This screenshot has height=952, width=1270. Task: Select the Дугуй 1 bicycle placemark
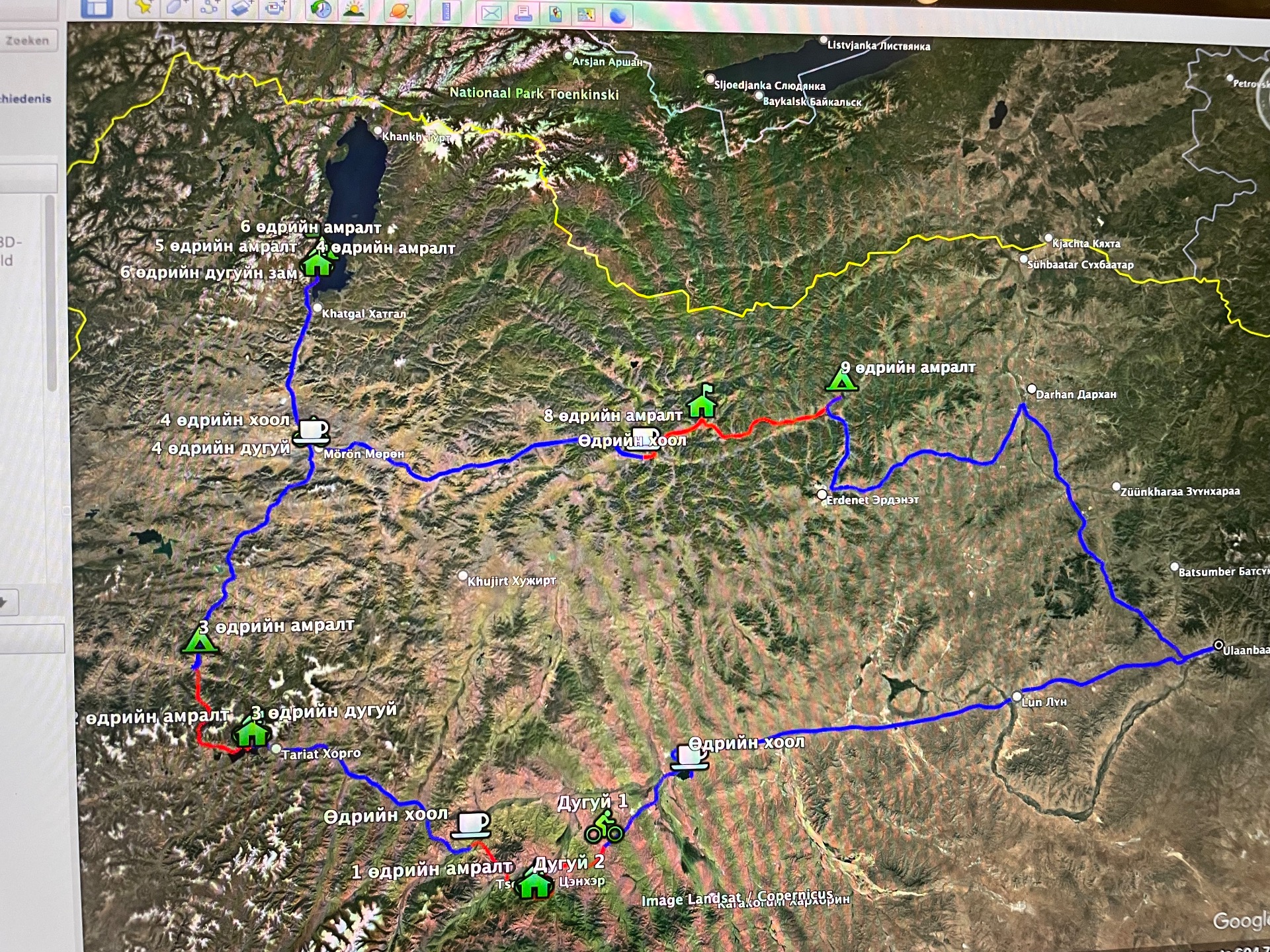(604, 828)
